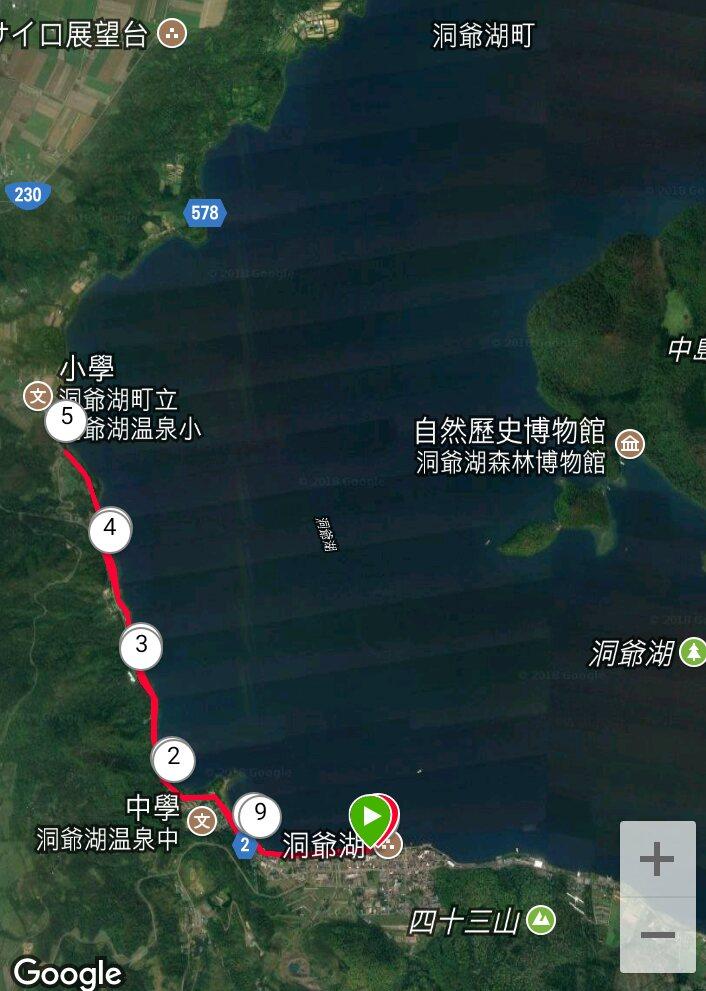This screenshot has height=991, width=706.
Task: Open the 洞爺湖温泉小 elementary school marker
Action: [x=38, y=394]
